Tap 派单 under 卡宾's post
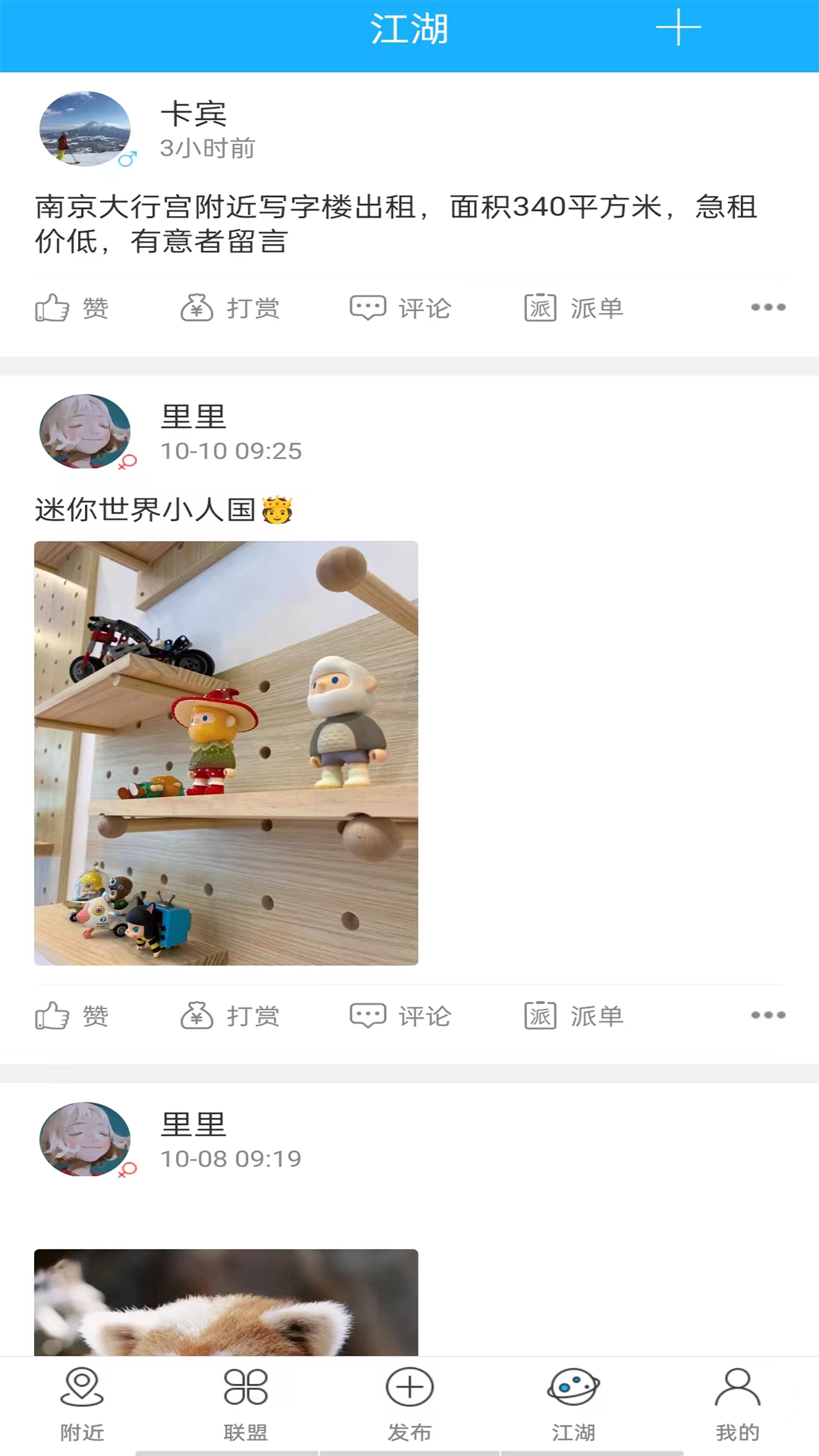The width and height of the screenshot is (819, 1456). 574,308
